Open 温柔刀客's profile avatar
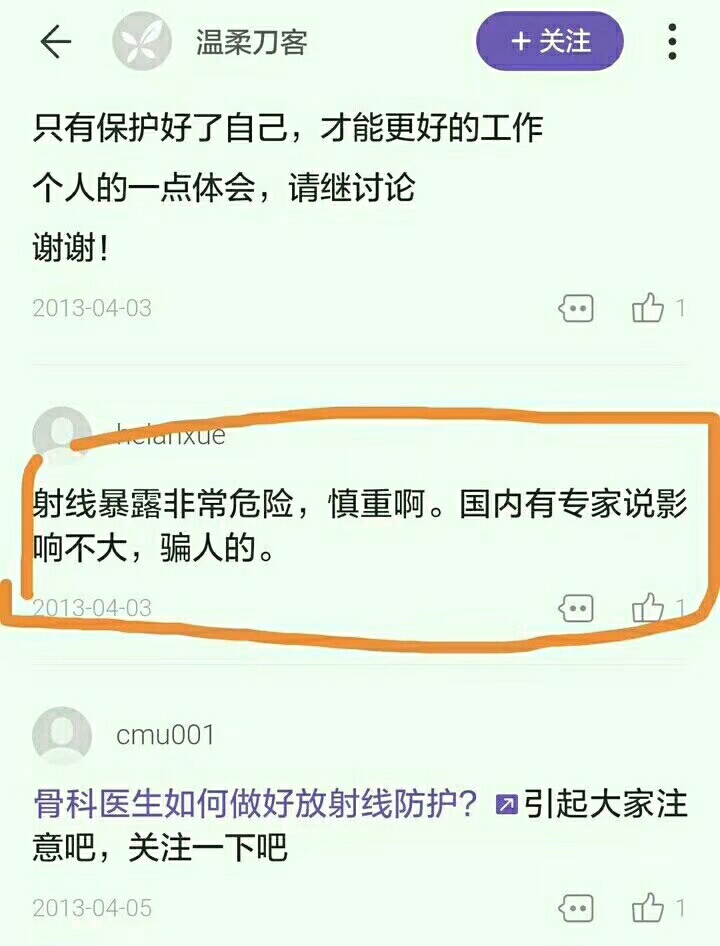Screen dimensions: 720x946 (x=142, y=42)
